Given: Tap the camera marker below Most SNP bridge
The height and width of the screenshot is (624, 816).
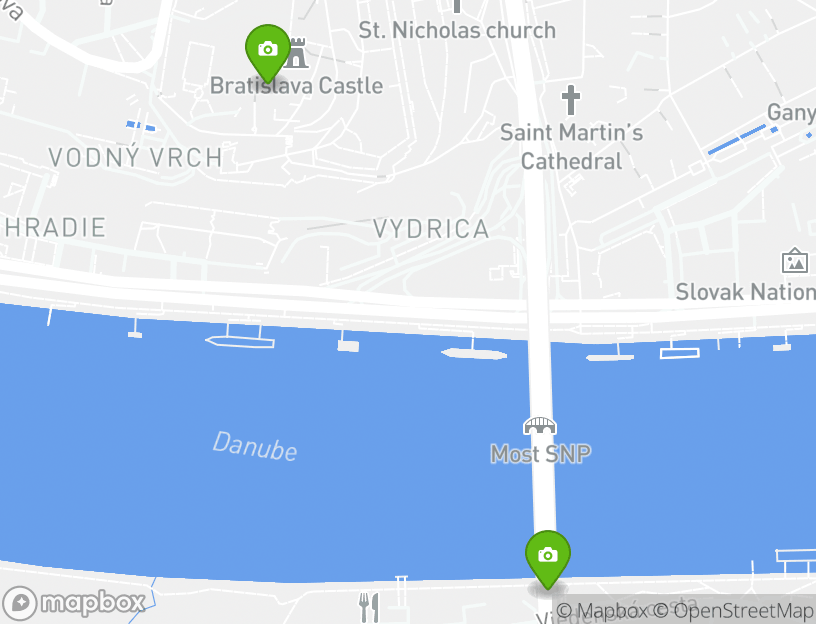Looking at the screenshot, I should 547,556.
